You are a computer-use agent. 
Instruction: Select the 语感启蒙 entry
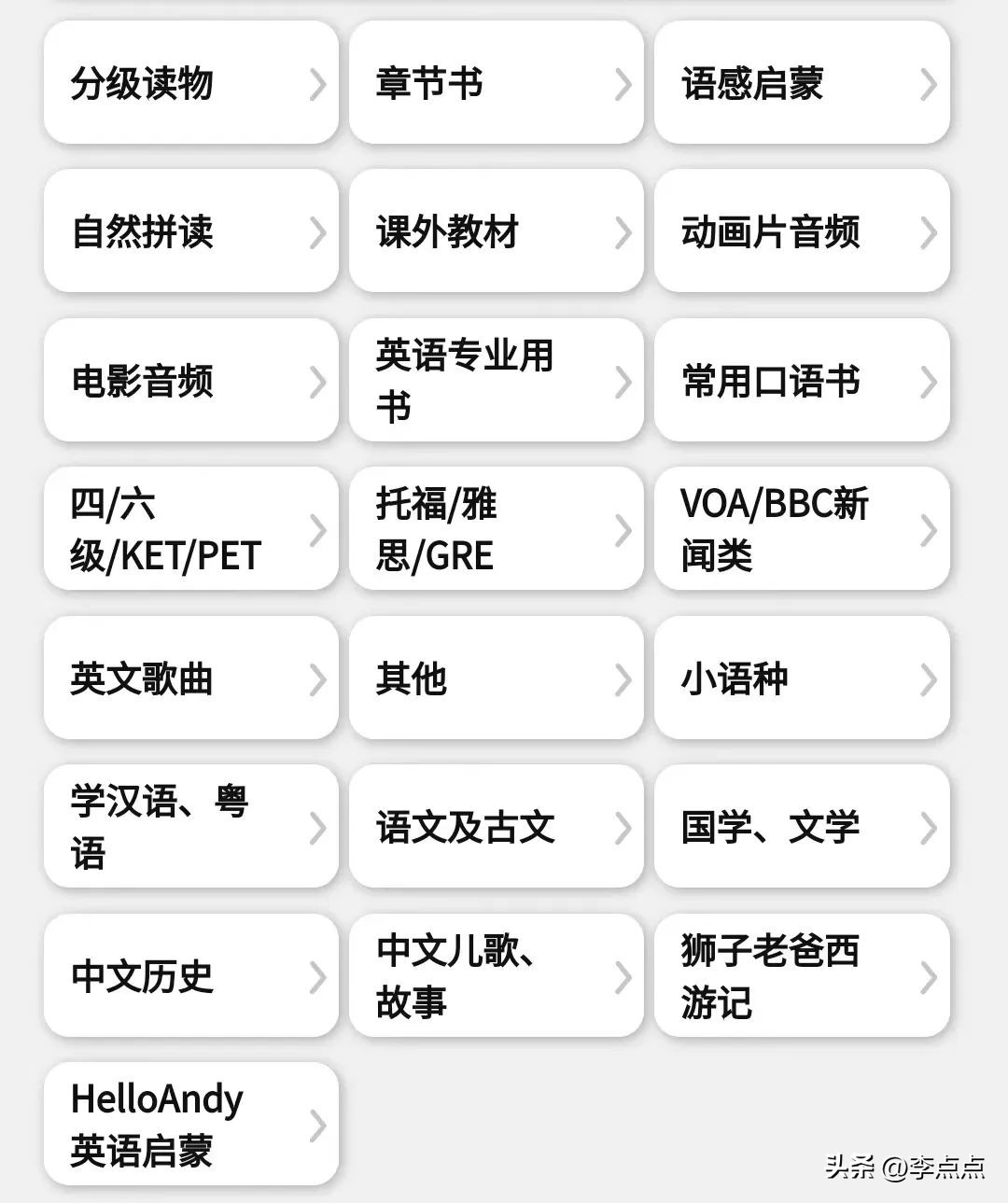click(x=801, y=84)
